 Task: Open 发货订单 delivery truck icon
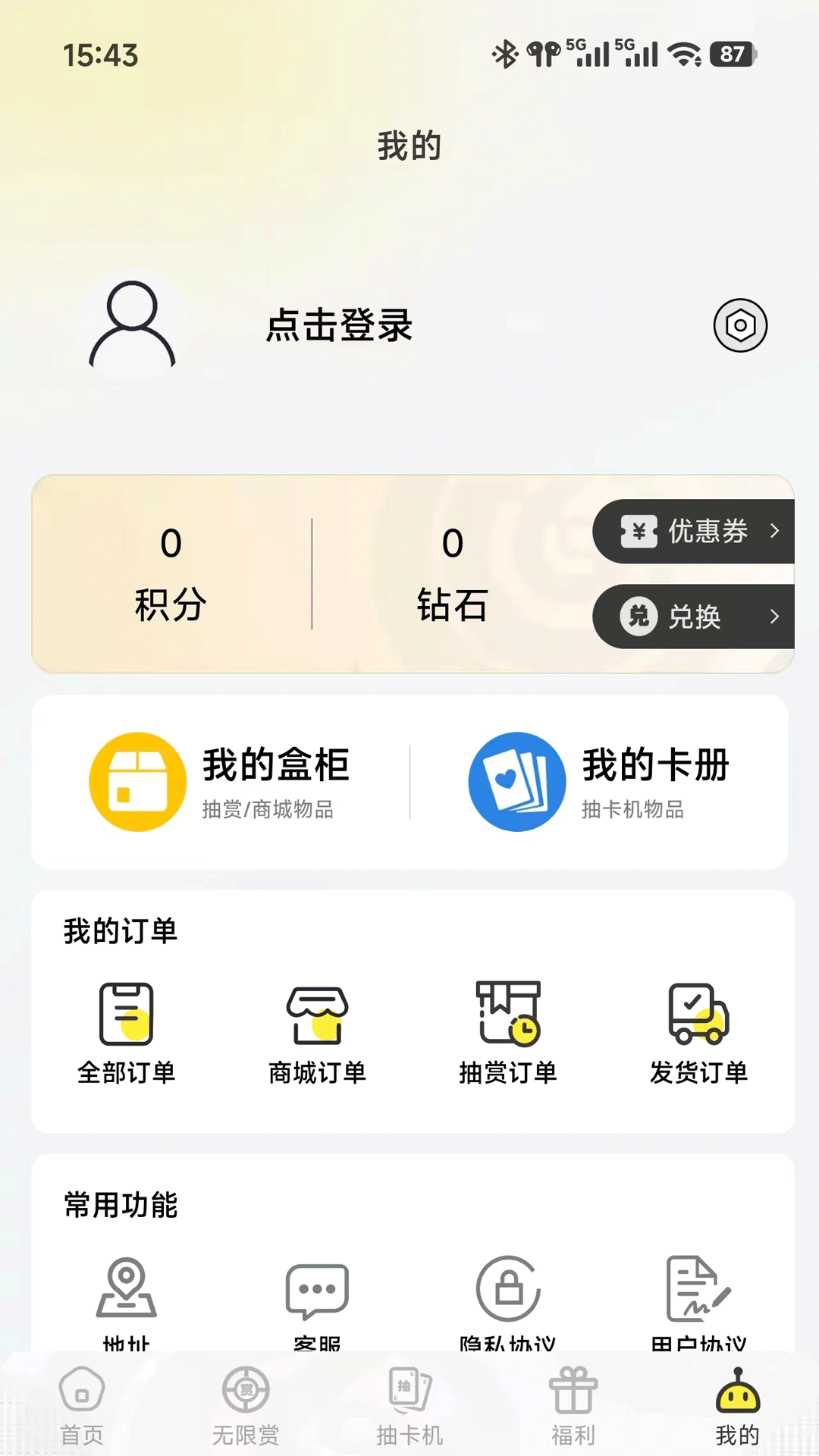[x=698, y=1016]
